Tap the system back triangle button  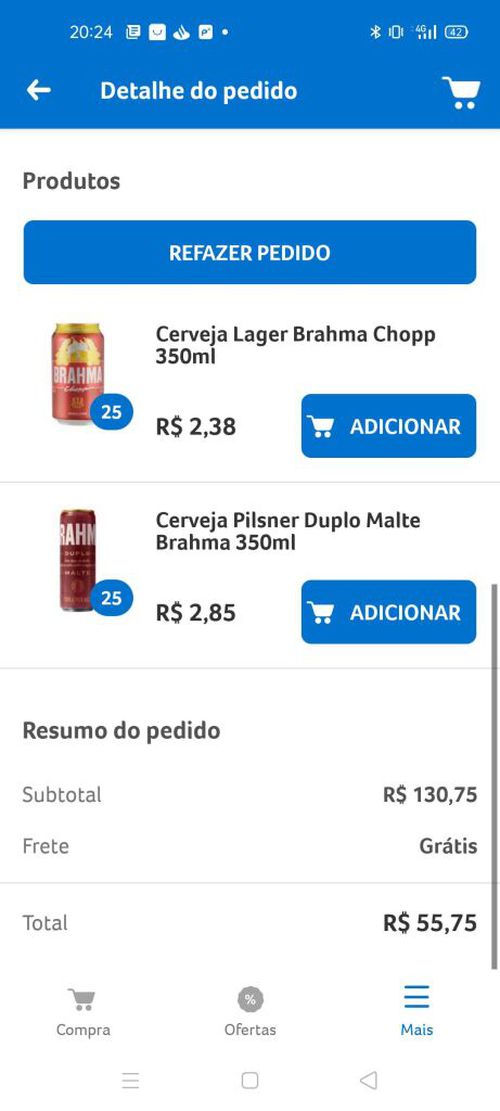tap(368, 1080)
